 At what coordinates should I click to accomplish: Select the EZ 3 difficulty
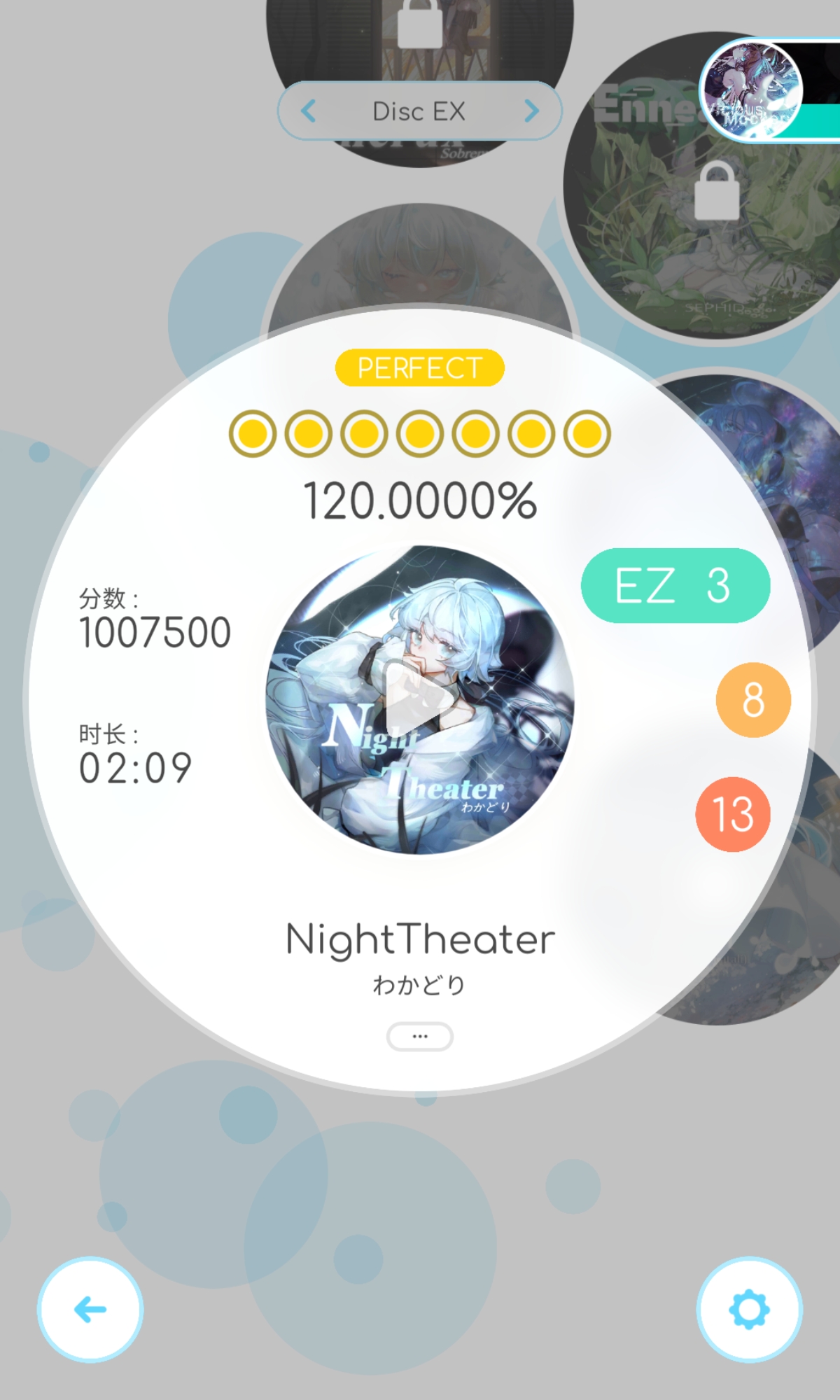click(x=675, y=585)
